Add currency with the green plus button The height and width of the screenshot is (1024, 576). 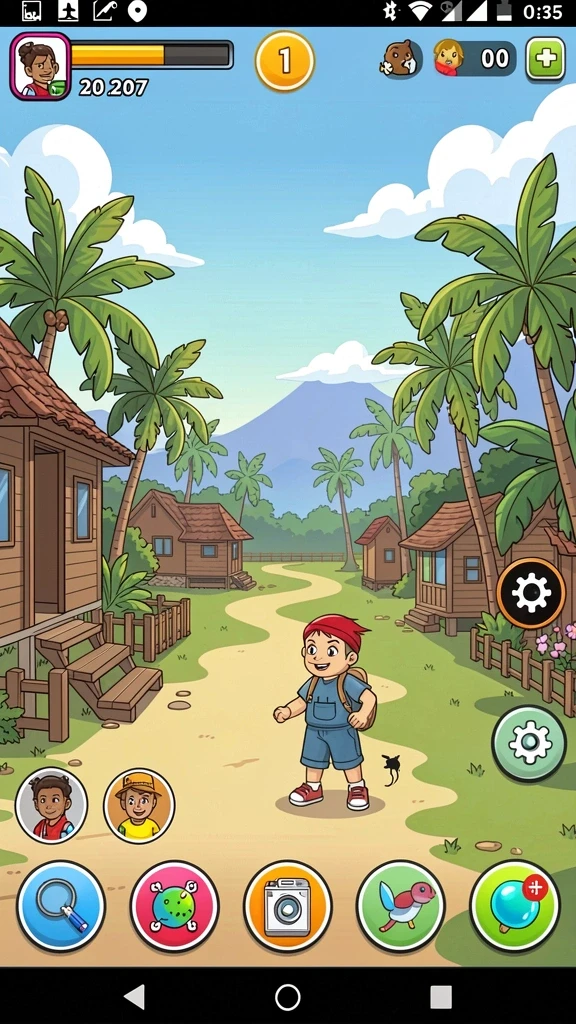pyautogui.click(x=545, y=59)
